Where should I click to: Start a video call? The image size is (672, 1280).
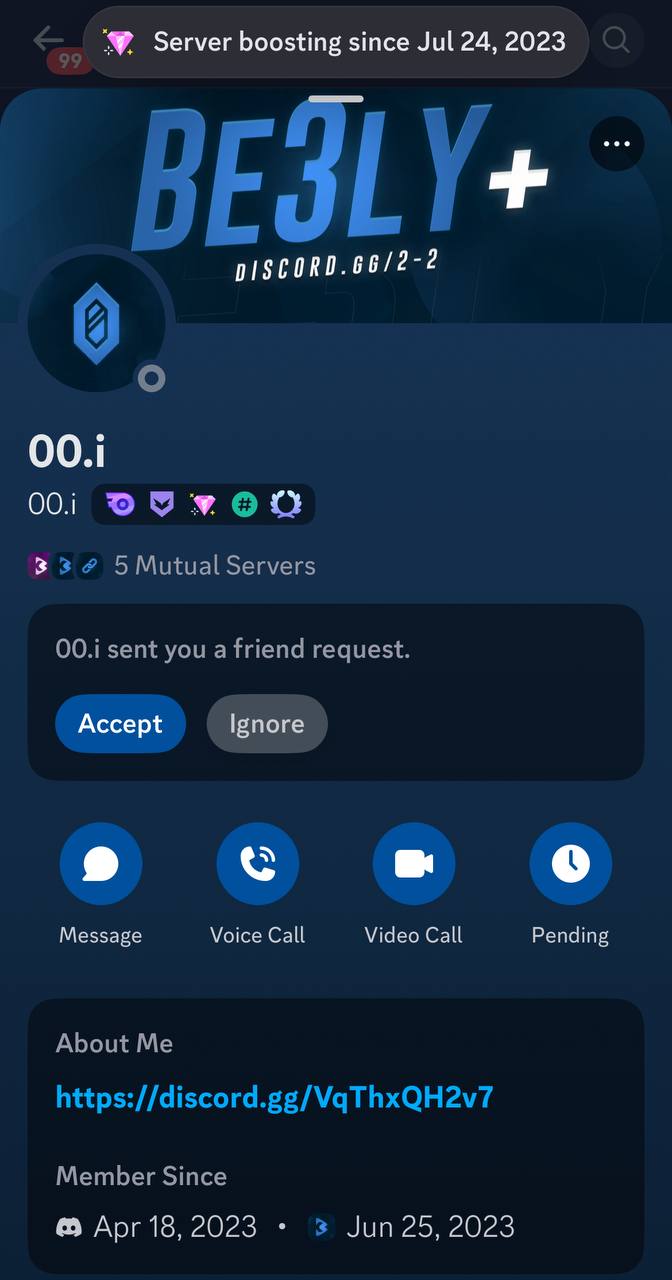[414, 863]
